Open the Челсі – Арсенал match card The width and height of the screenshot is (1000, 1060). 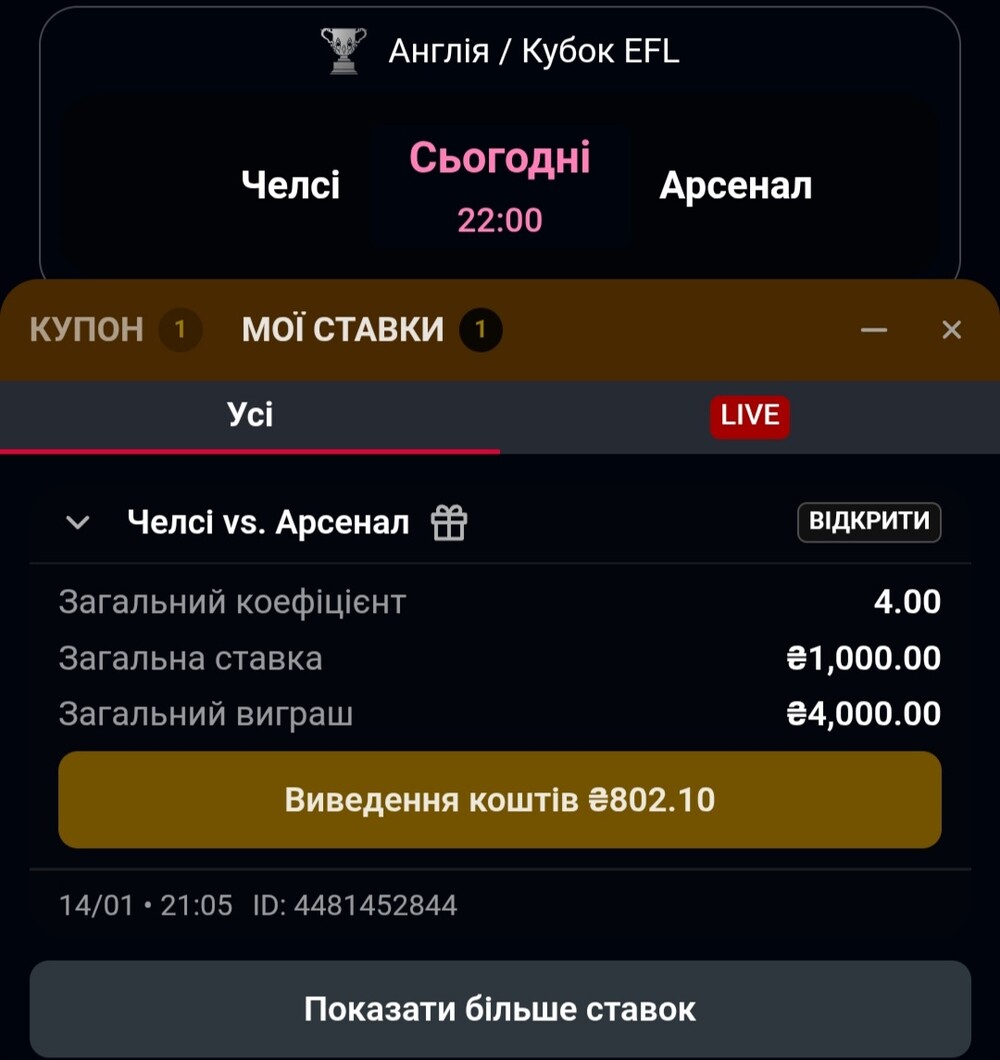[500, 185]
